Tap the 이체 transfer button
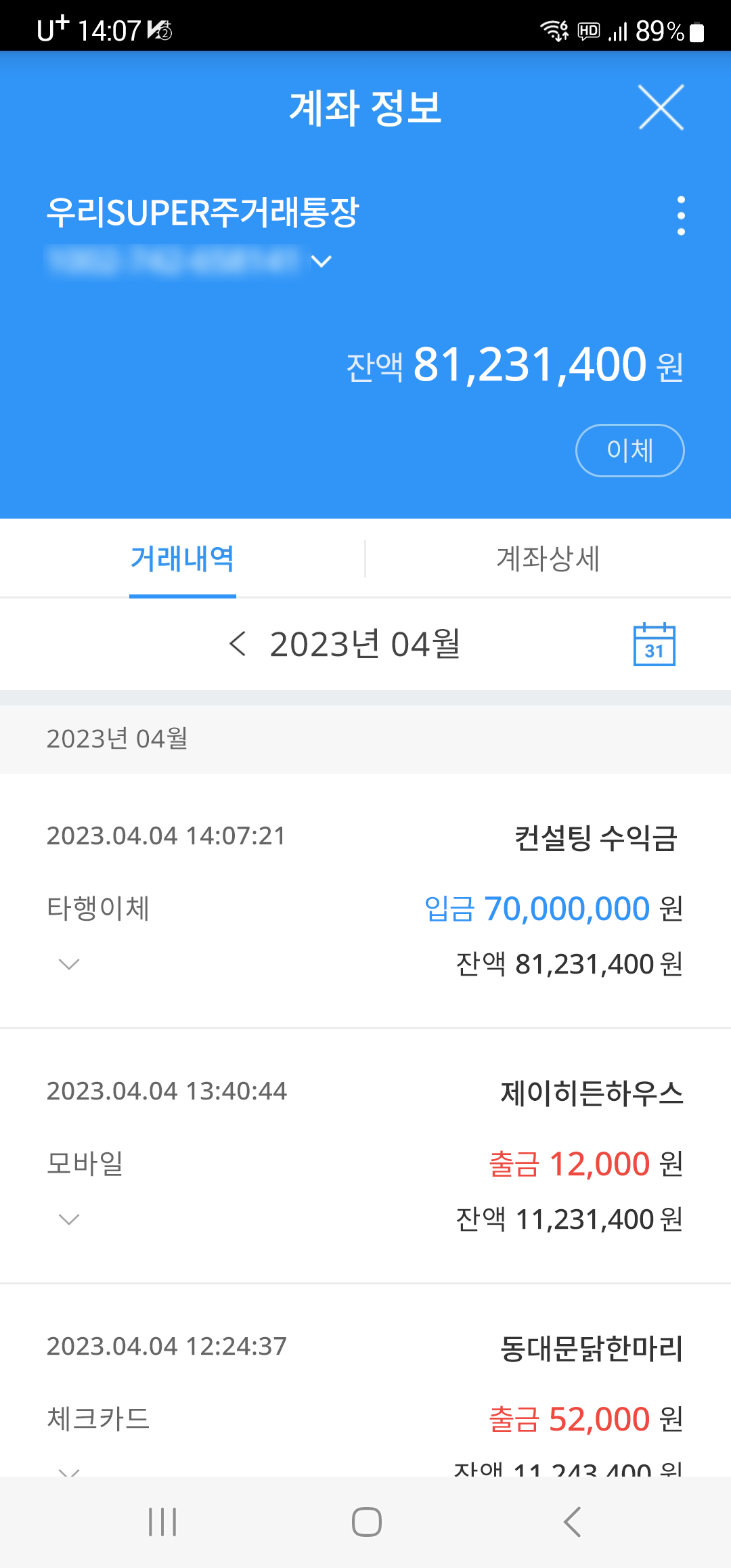This screenshot has height=1568, width=731. pyautogui.click(x=629, y=450)
